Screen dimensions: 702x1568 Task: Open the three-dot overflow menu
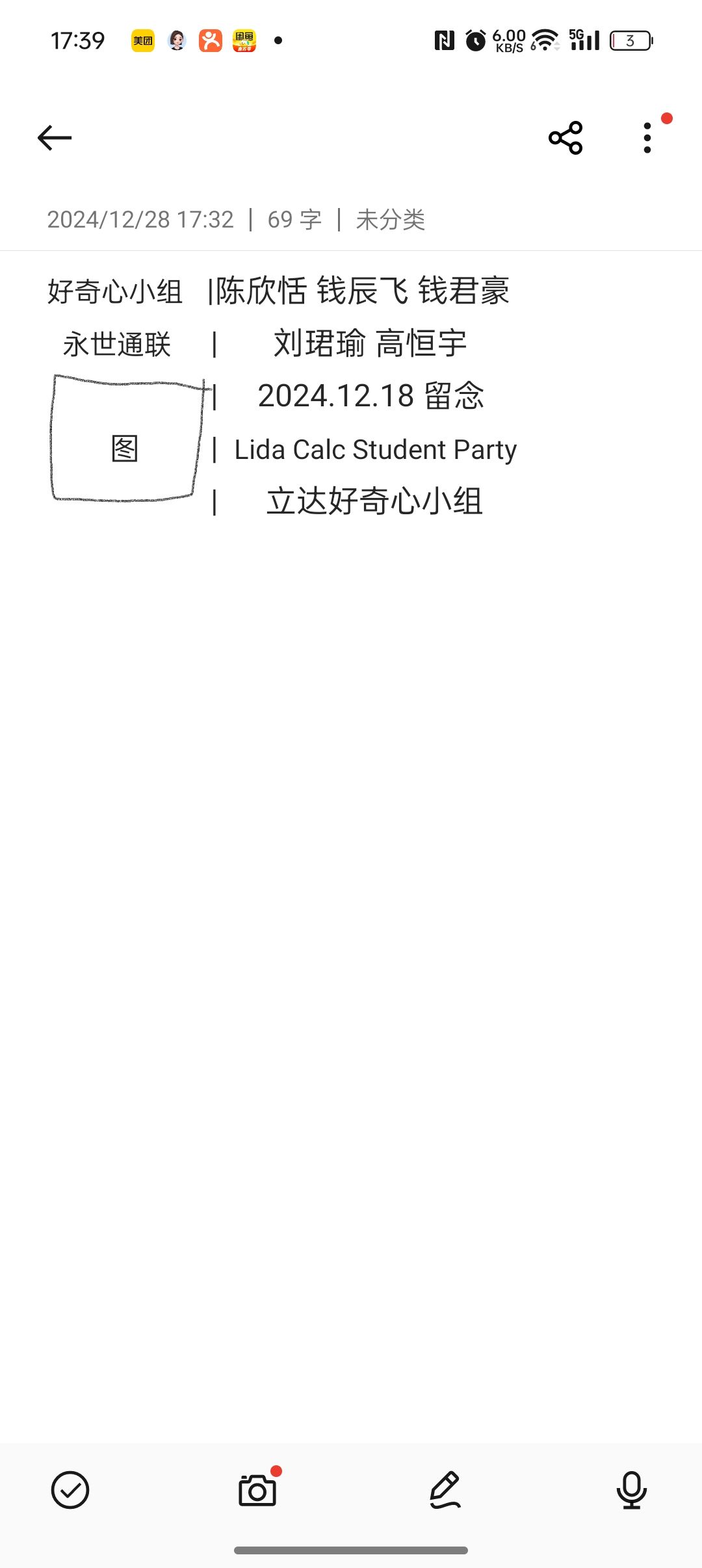click(647, 138)
